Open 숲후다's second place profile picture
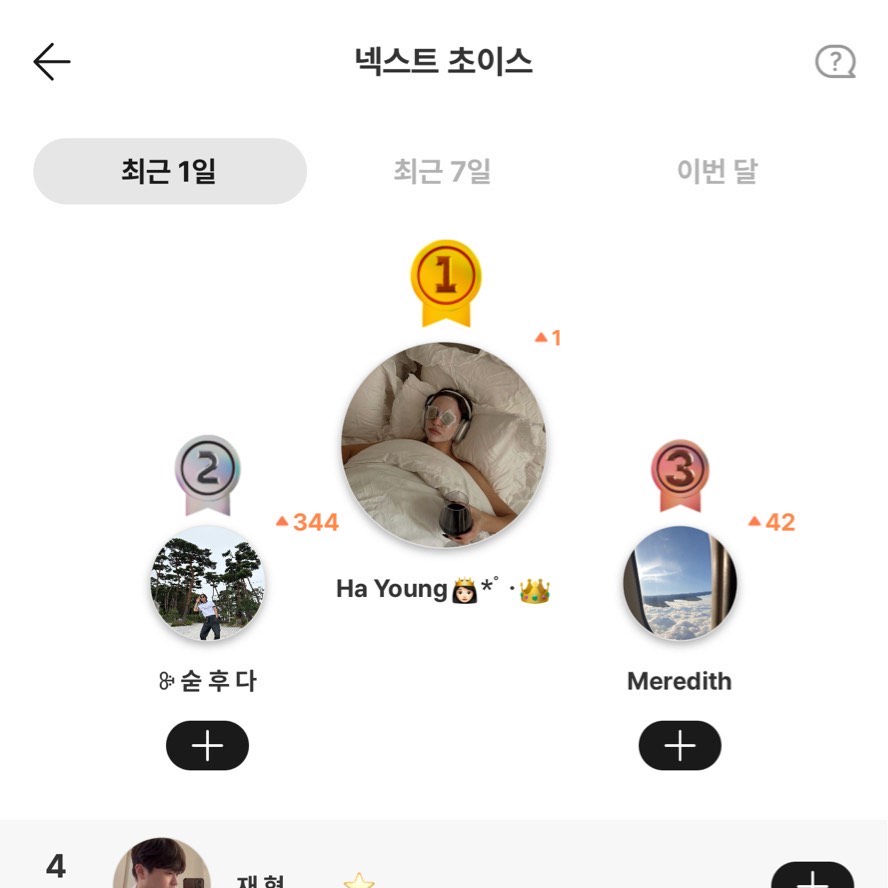Viewport: 888px width, 888px height. 207,583
